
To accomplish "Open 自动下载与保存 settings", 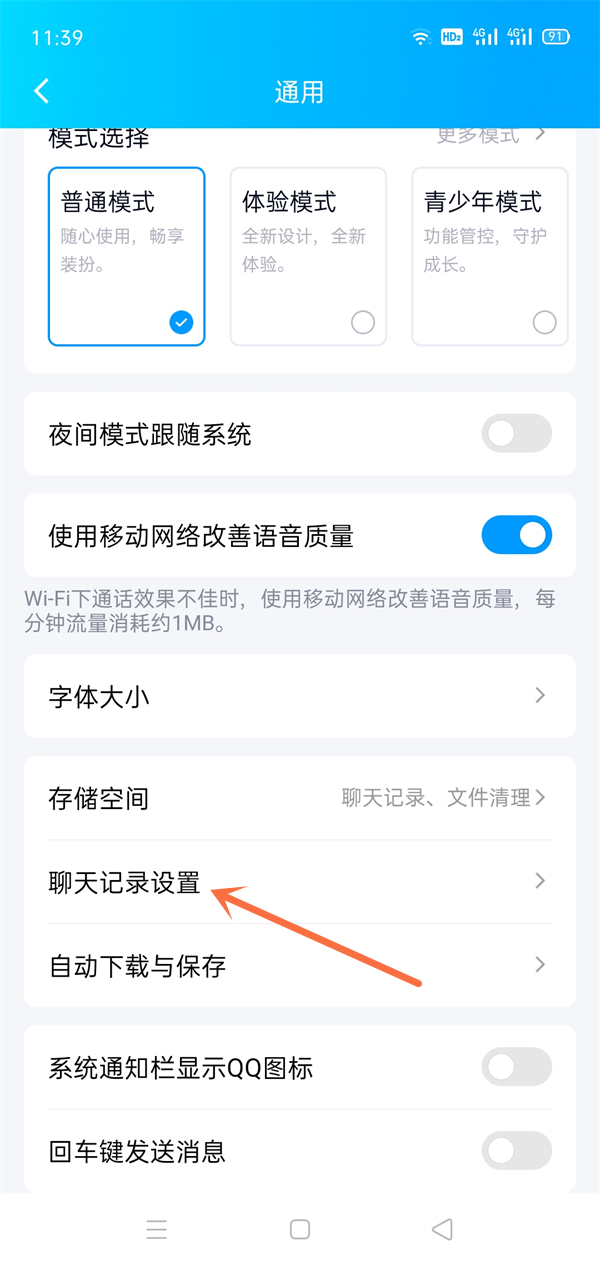I will (299, 966).
